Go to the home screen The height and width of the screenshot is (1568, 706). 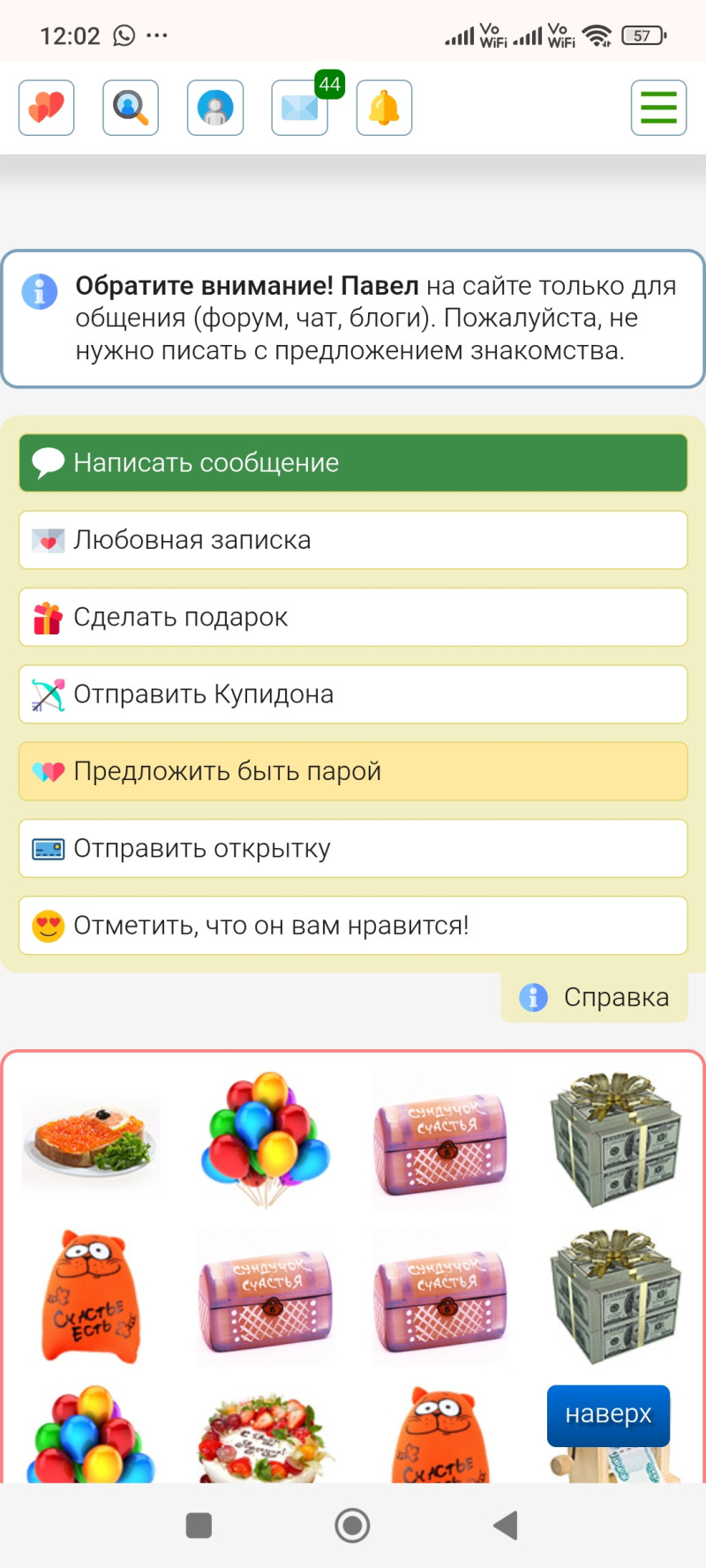(x=352, y=1525)
